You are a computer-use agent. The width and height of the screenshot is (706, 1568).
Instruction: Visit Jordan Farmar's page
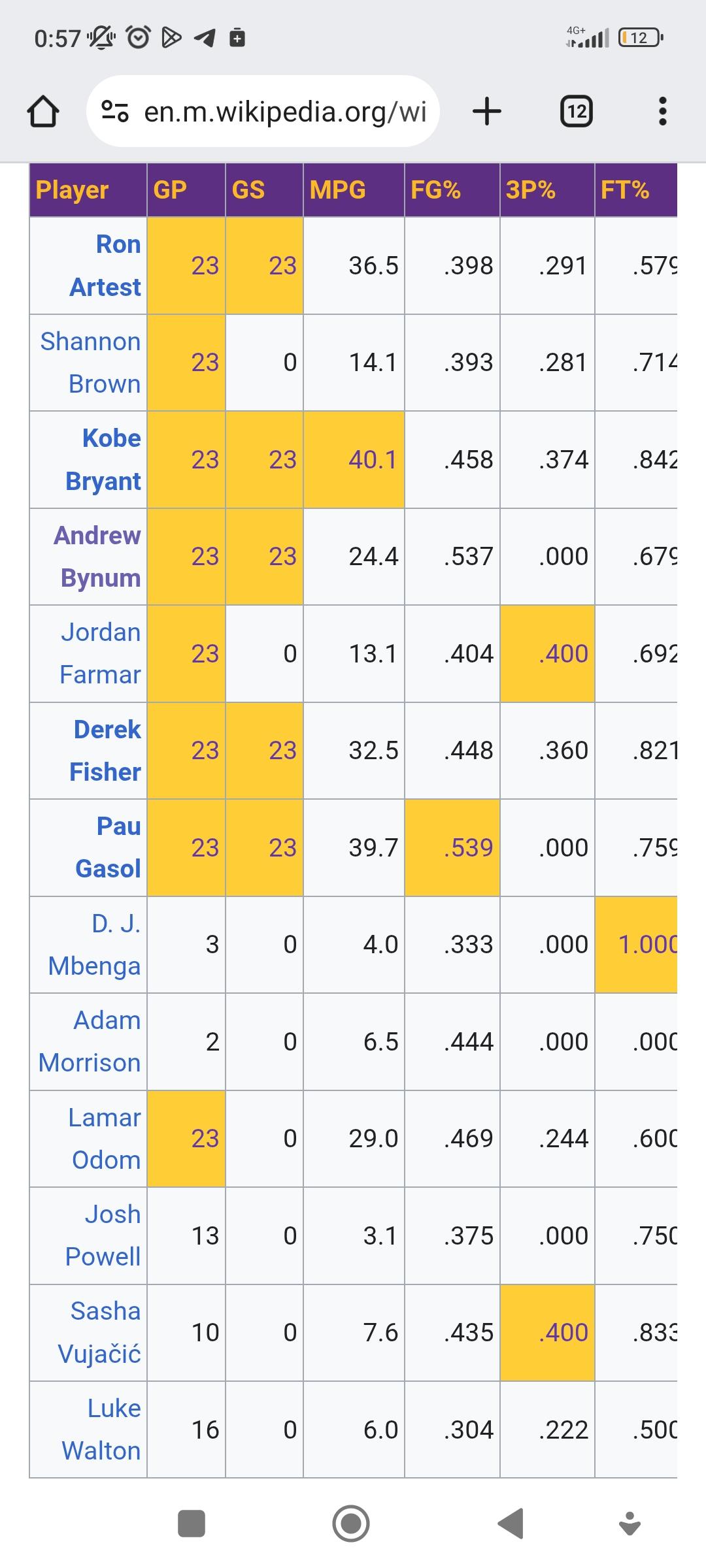100,653
